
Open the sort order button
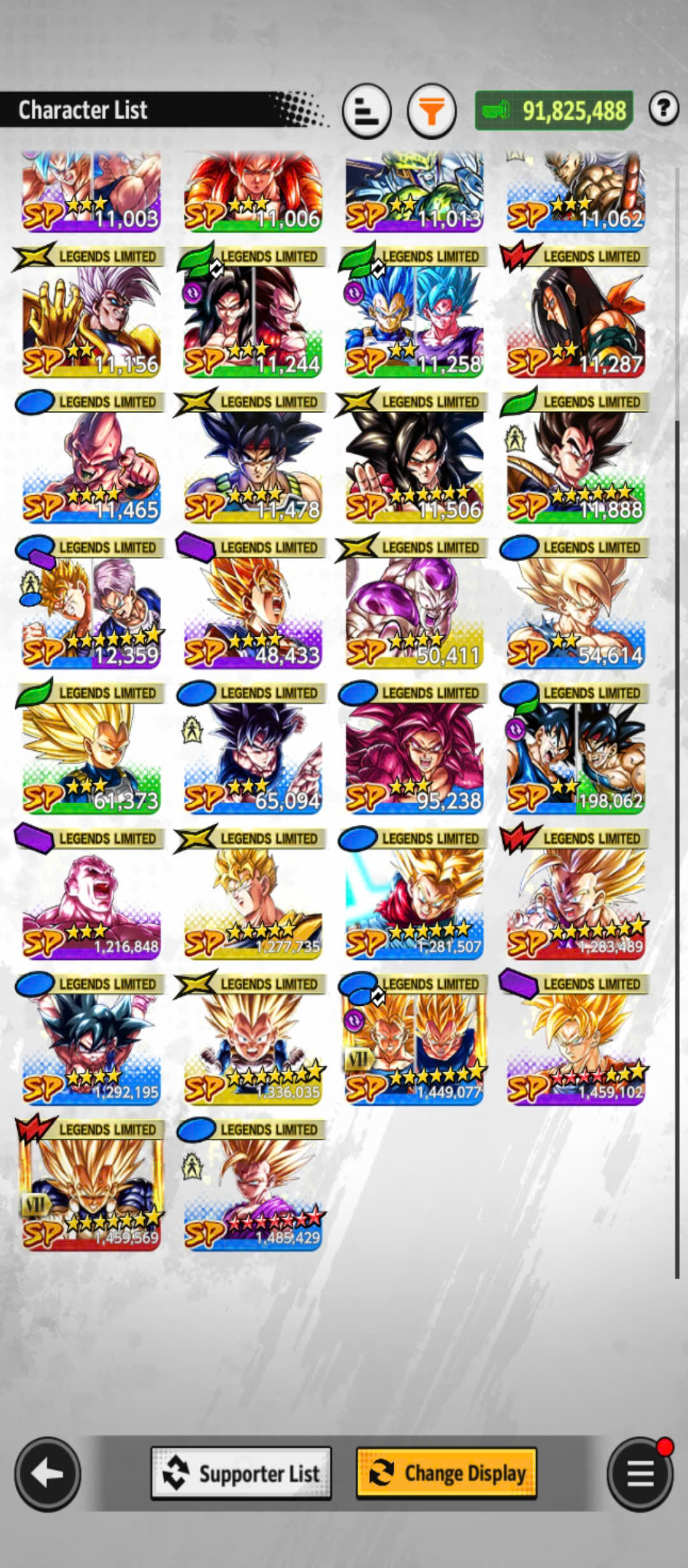366,111
